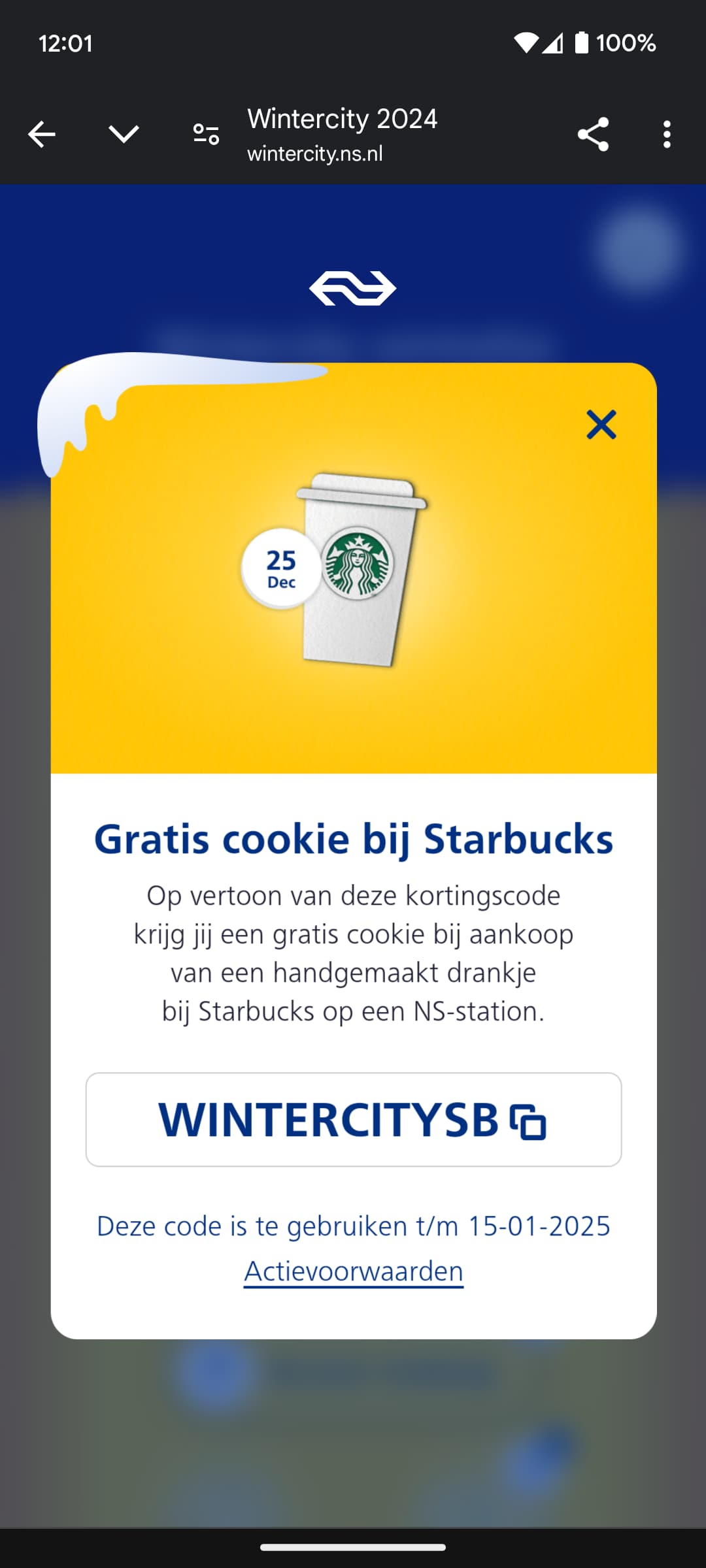Image resolution: width=706 pixels, height=1568 pixels.
Task: Share this Wintercity page
Action: coord(593,135)
